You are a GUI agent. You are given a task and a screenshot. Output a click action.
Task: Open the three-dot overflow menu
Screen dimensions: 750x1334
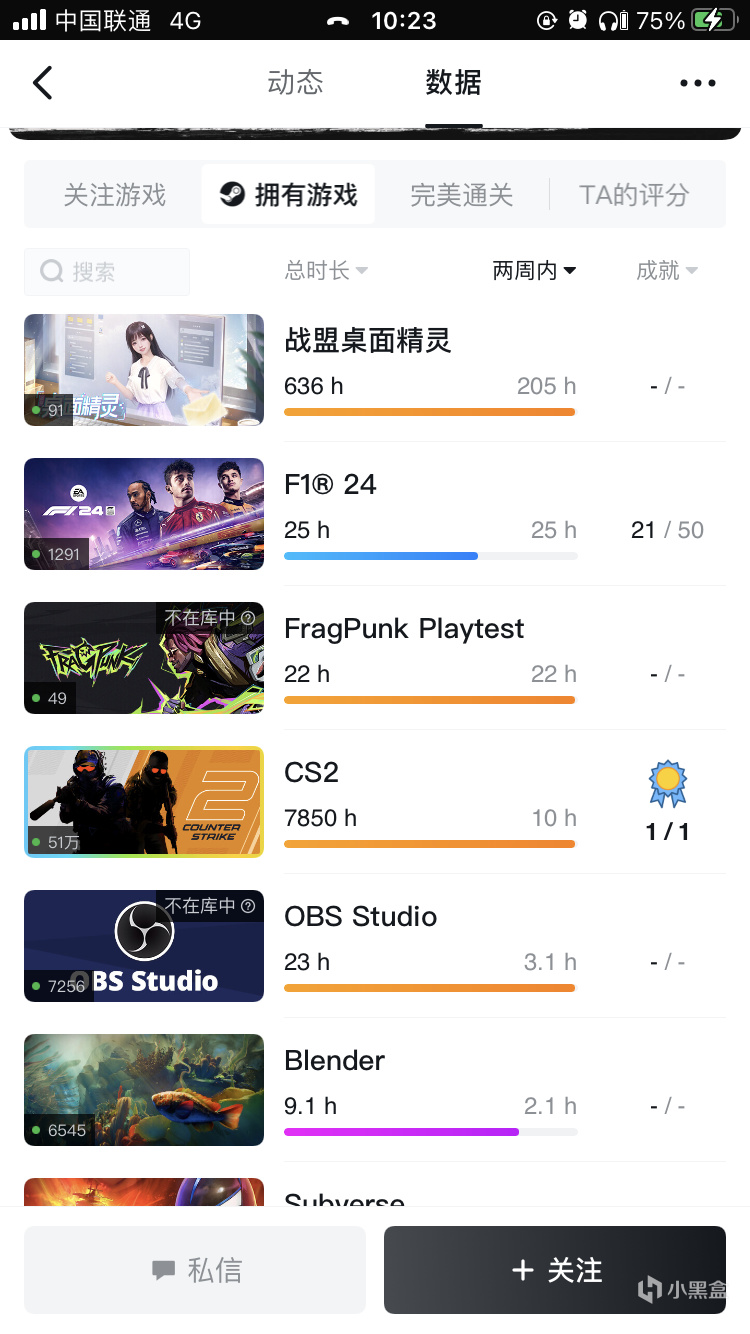point(697,83)
